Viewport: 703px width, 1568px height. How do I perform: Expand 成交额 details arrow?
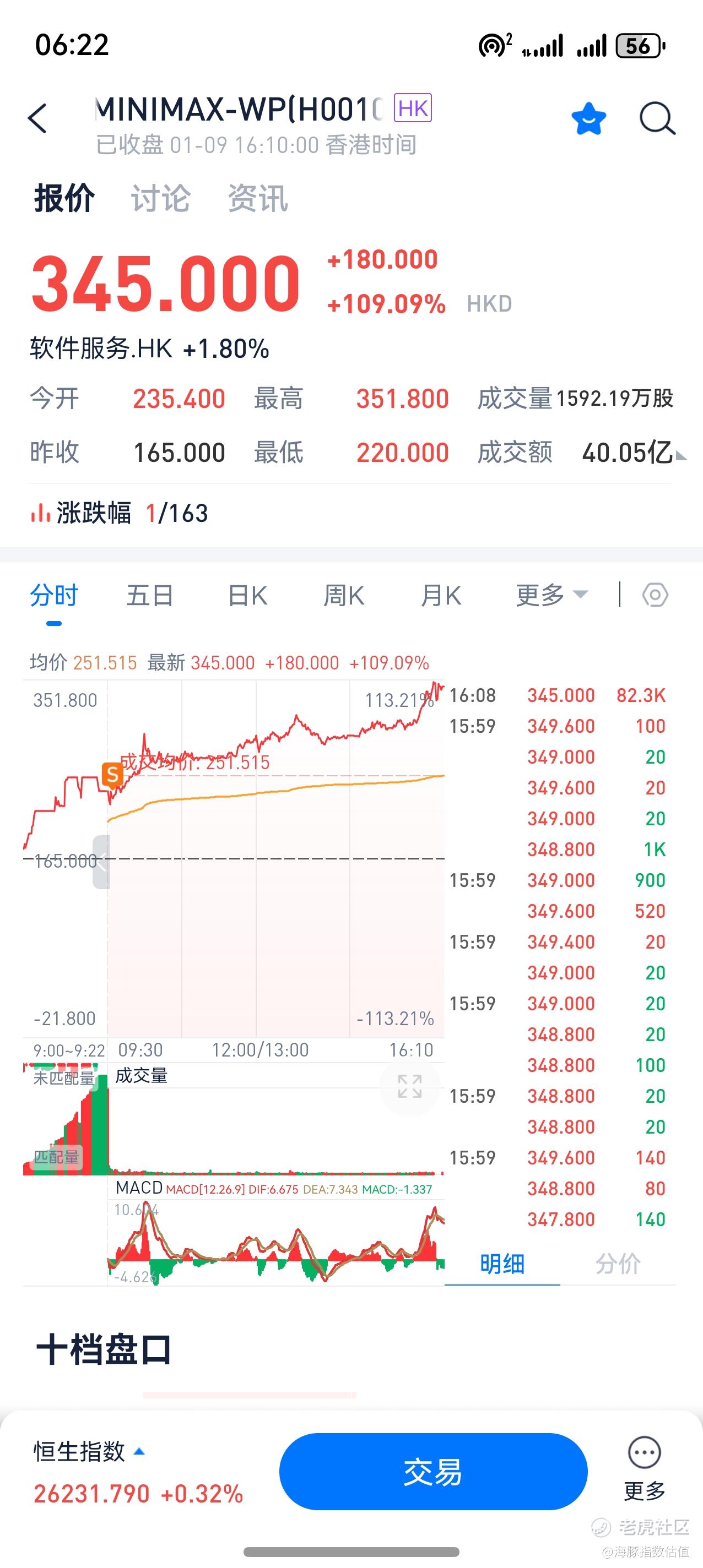pos(680,455)
